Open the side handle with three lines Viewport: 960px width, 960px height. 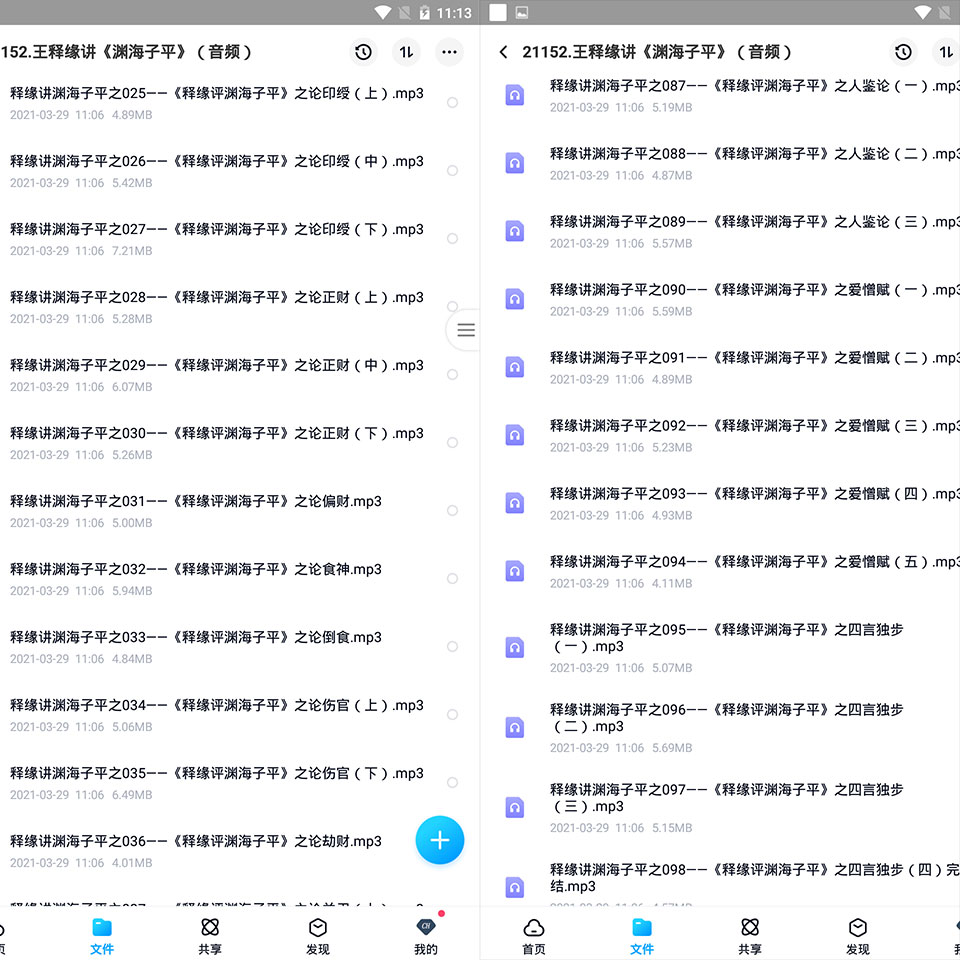[465, 330]
